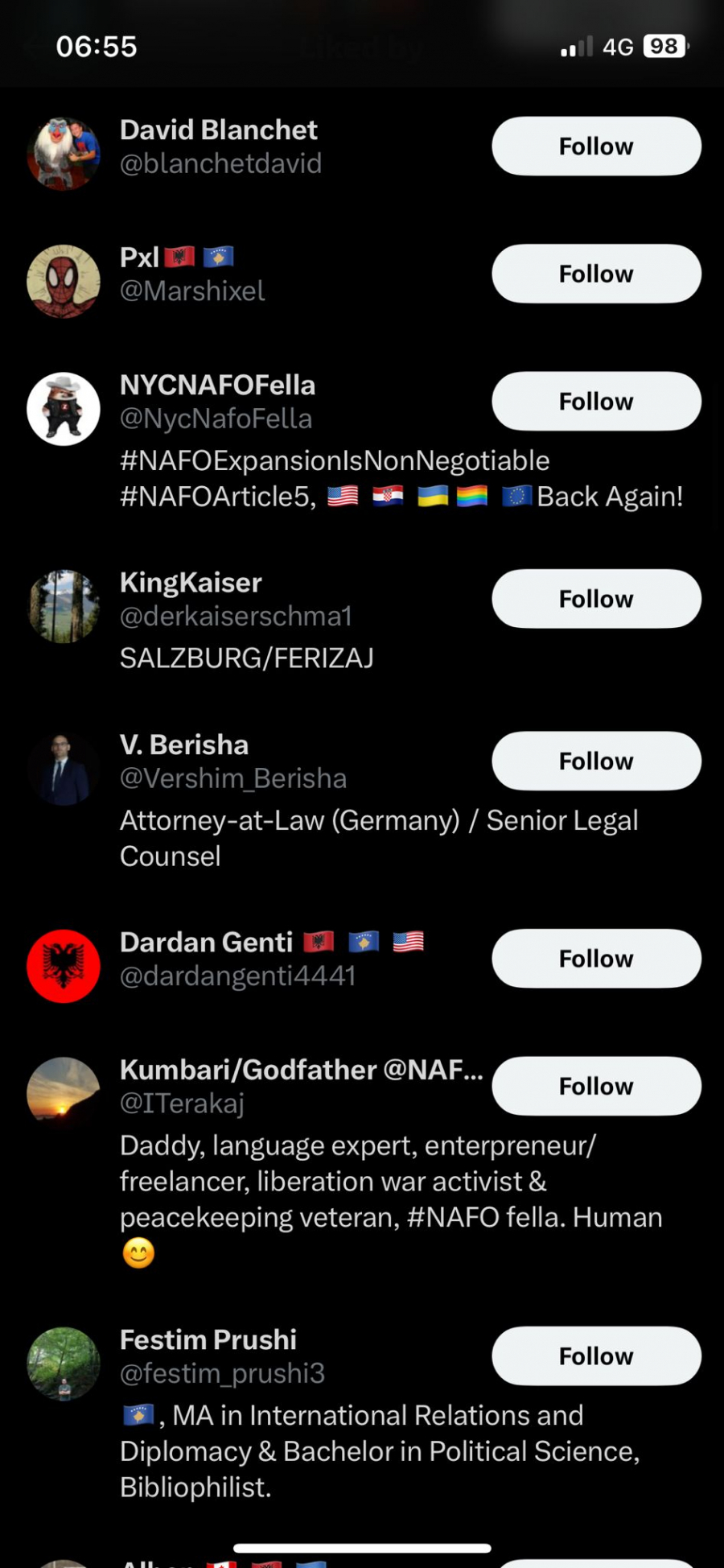The height and width of the screenshot is (1568, 724).
Task: Follow Dardan Genti
Action: pos(596,959)
